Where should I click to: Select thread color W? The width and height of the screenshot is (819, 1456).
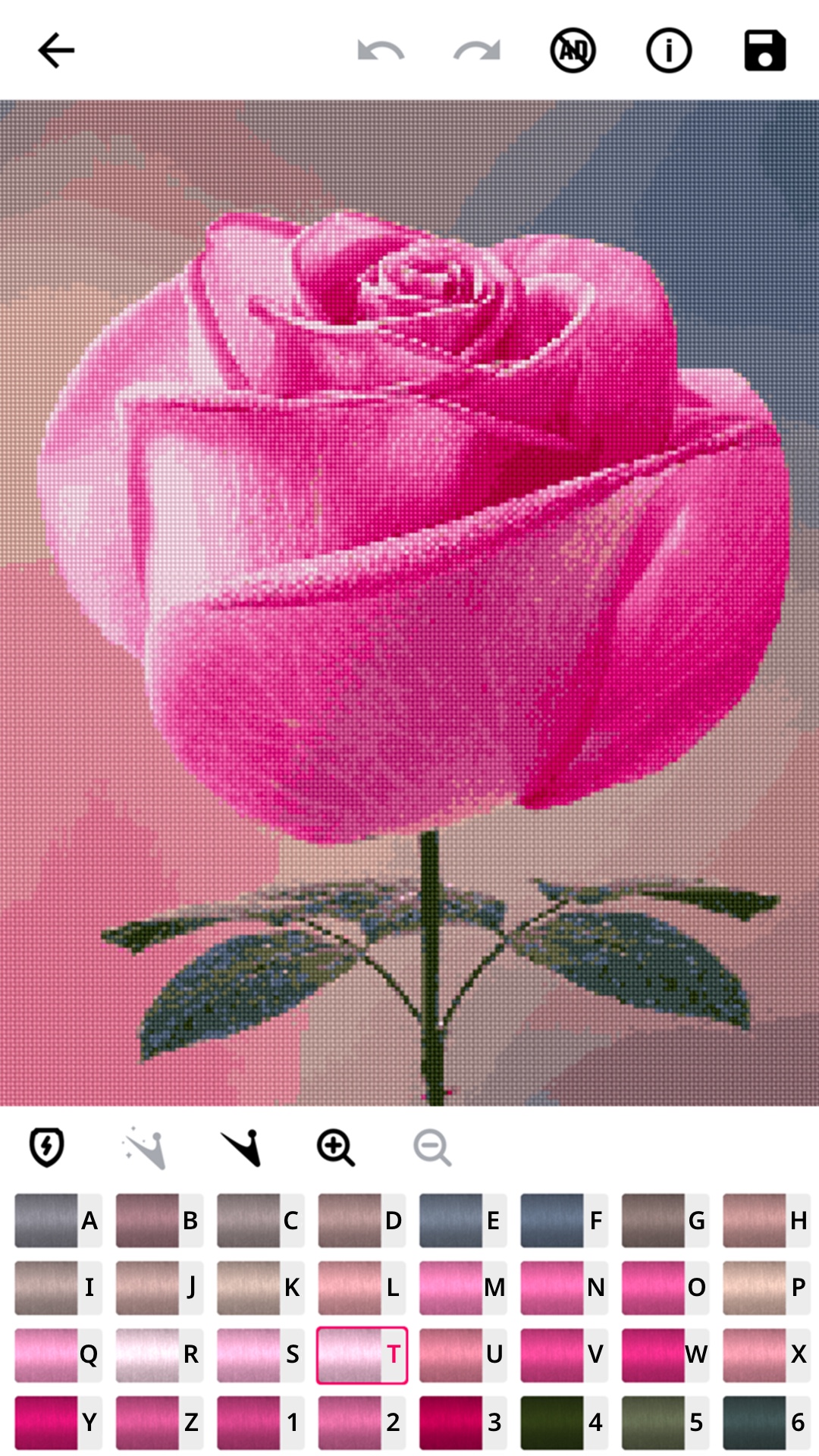pos(665,1354)
